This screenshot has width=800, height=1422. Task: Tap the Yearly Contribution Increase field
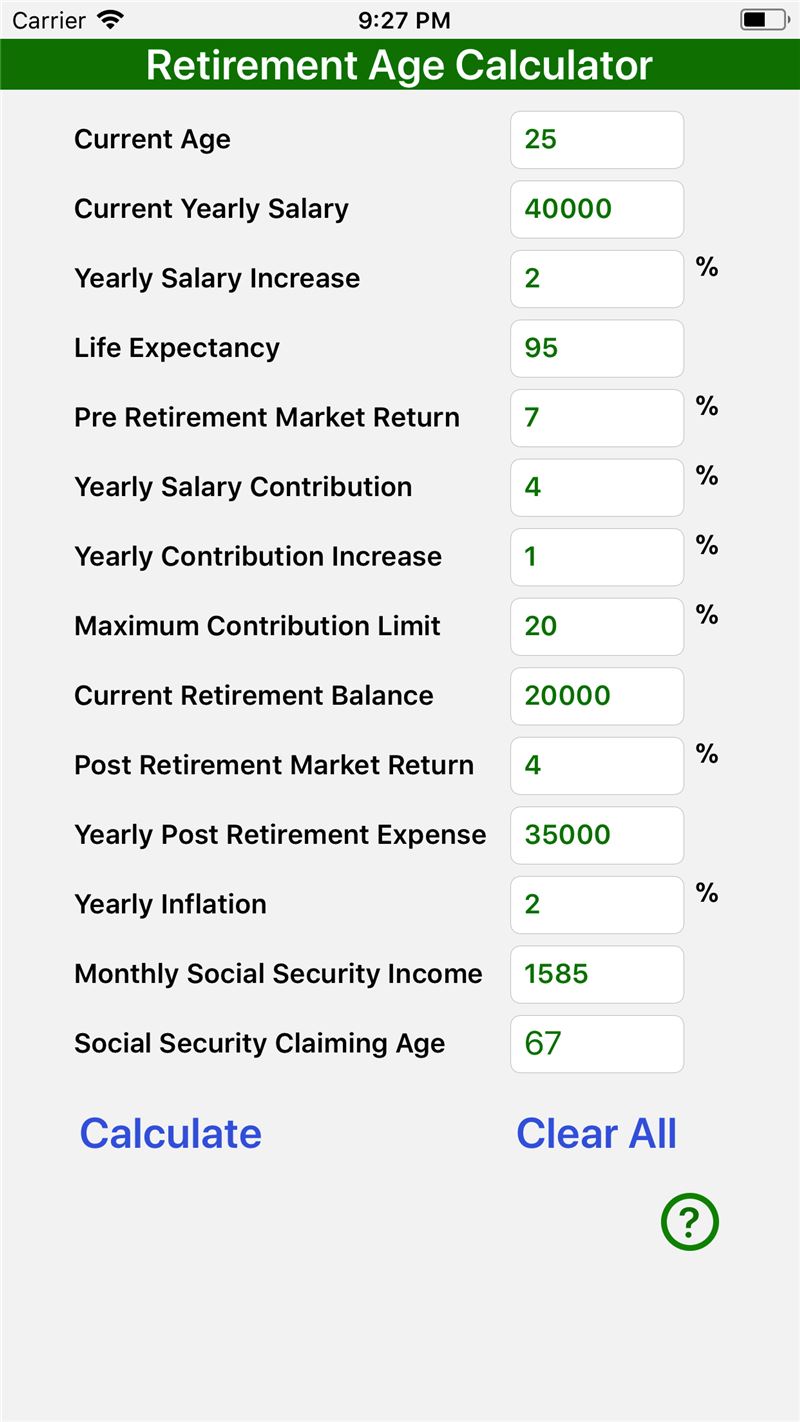click(597, 557)
